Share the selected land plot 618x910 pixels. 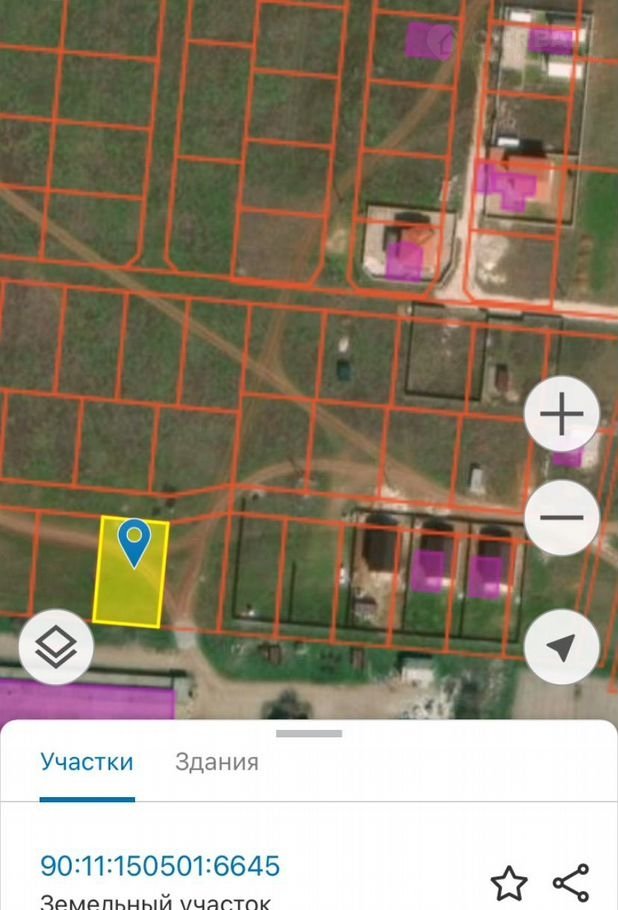[571, 883]
